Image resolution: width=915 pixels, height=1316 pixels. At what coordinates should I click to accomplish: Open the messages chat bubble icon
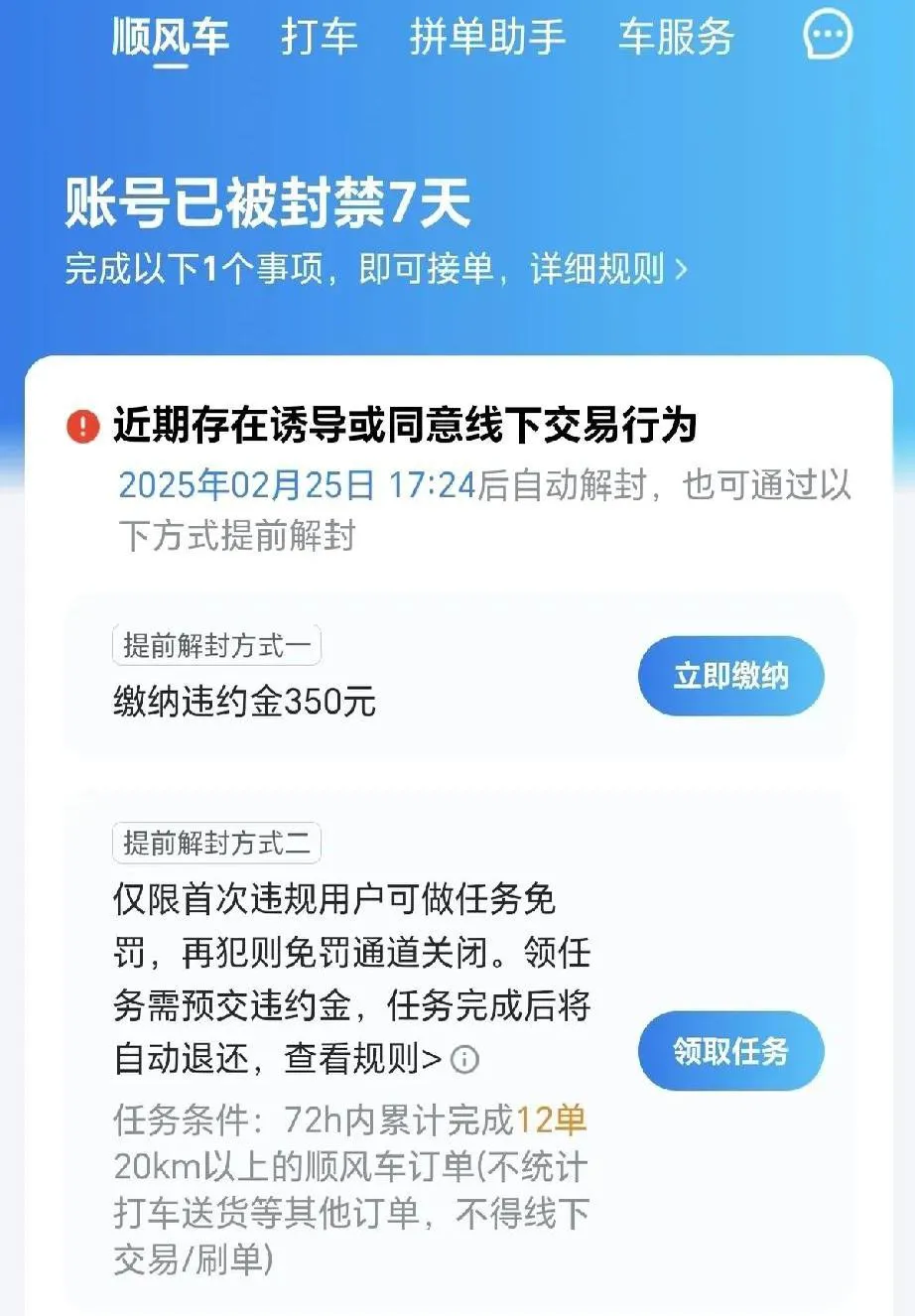coord(827,36)
